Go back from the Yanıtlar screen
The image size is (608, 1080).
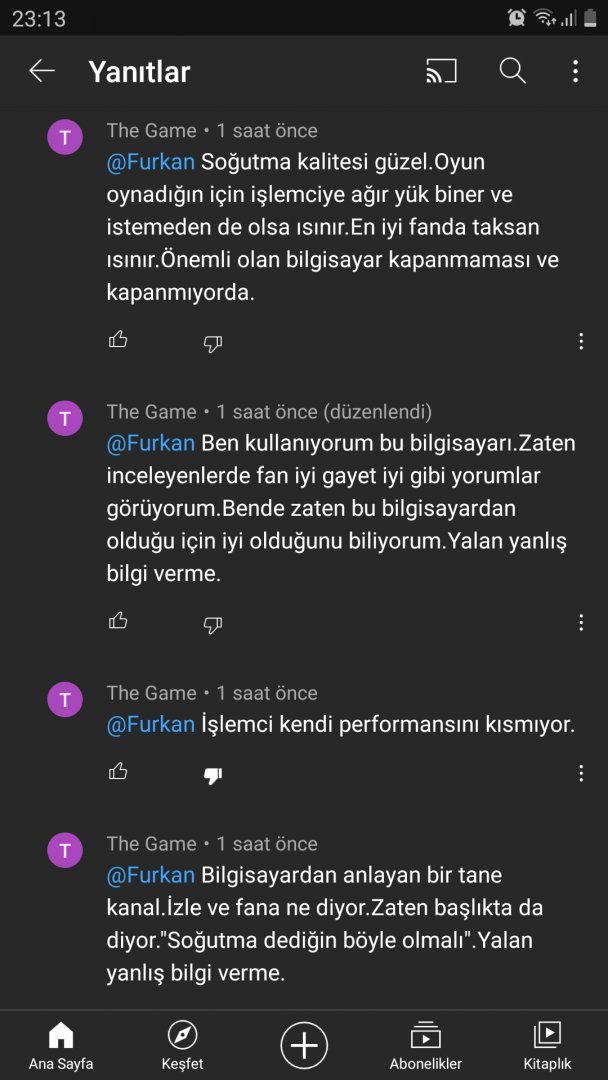[x=42, y=71]
